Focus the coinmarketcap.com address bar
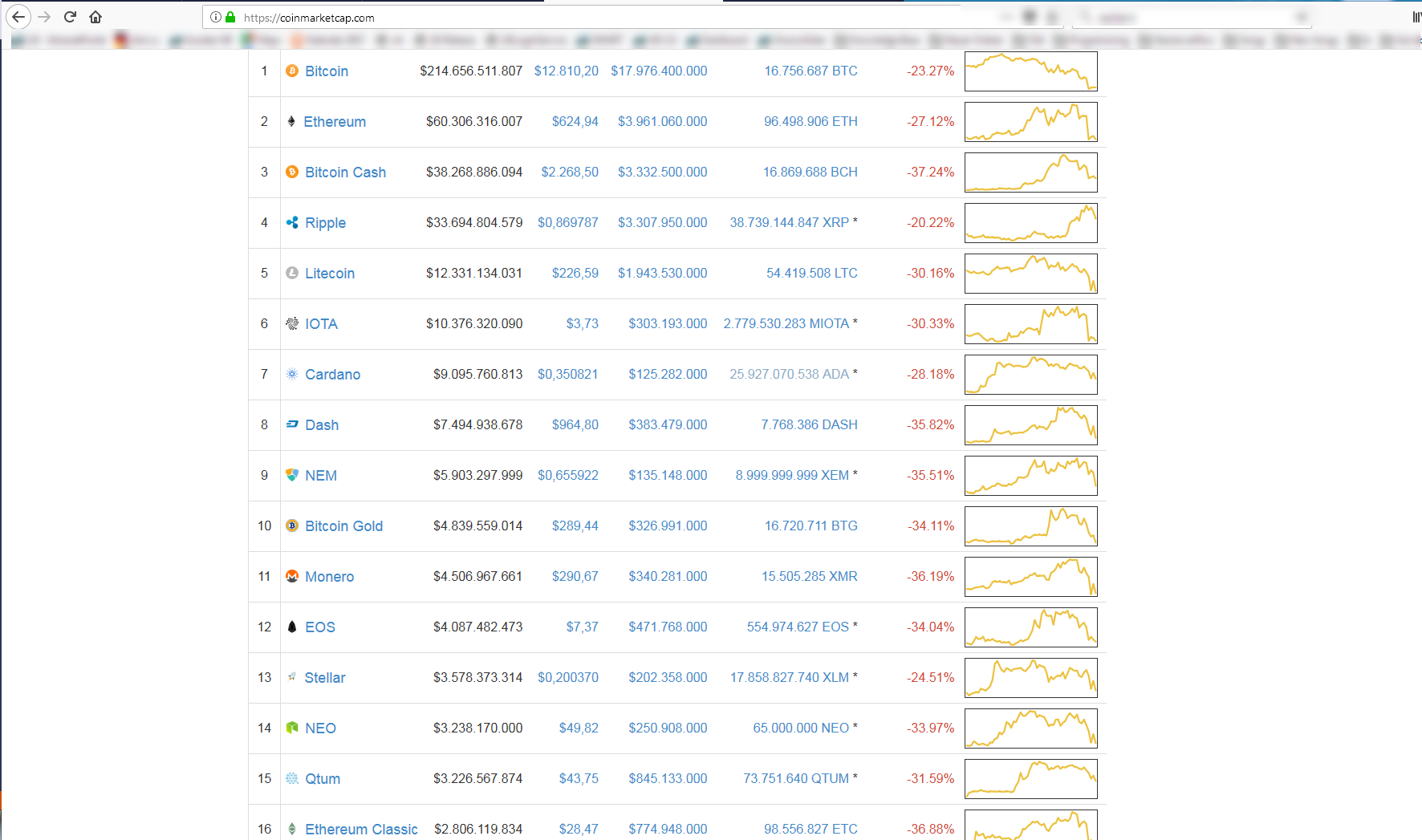1422x840 pixels. [562, 18]
